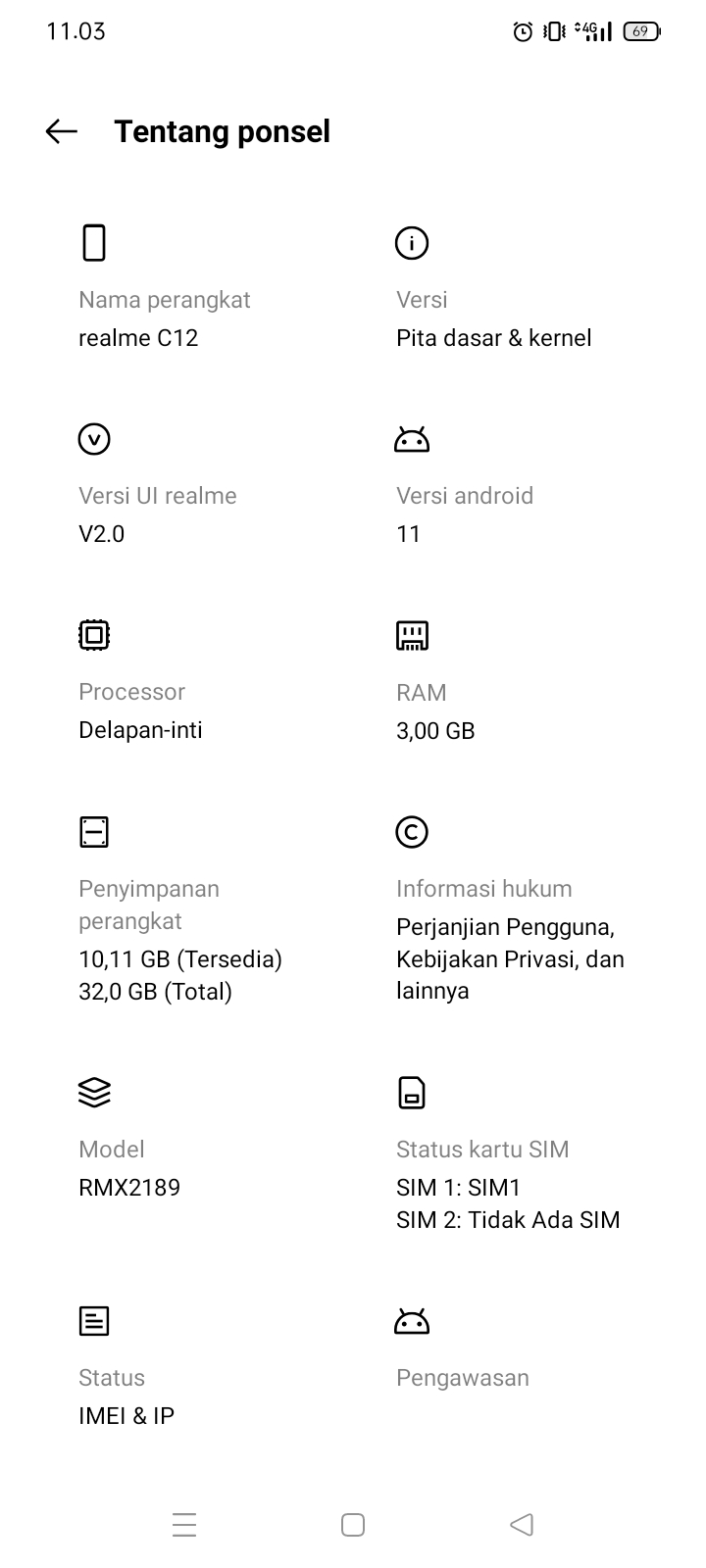Go to home screen via navigation bar
The width and height of the screenshot is (706, 1568).
[353, 1525]
